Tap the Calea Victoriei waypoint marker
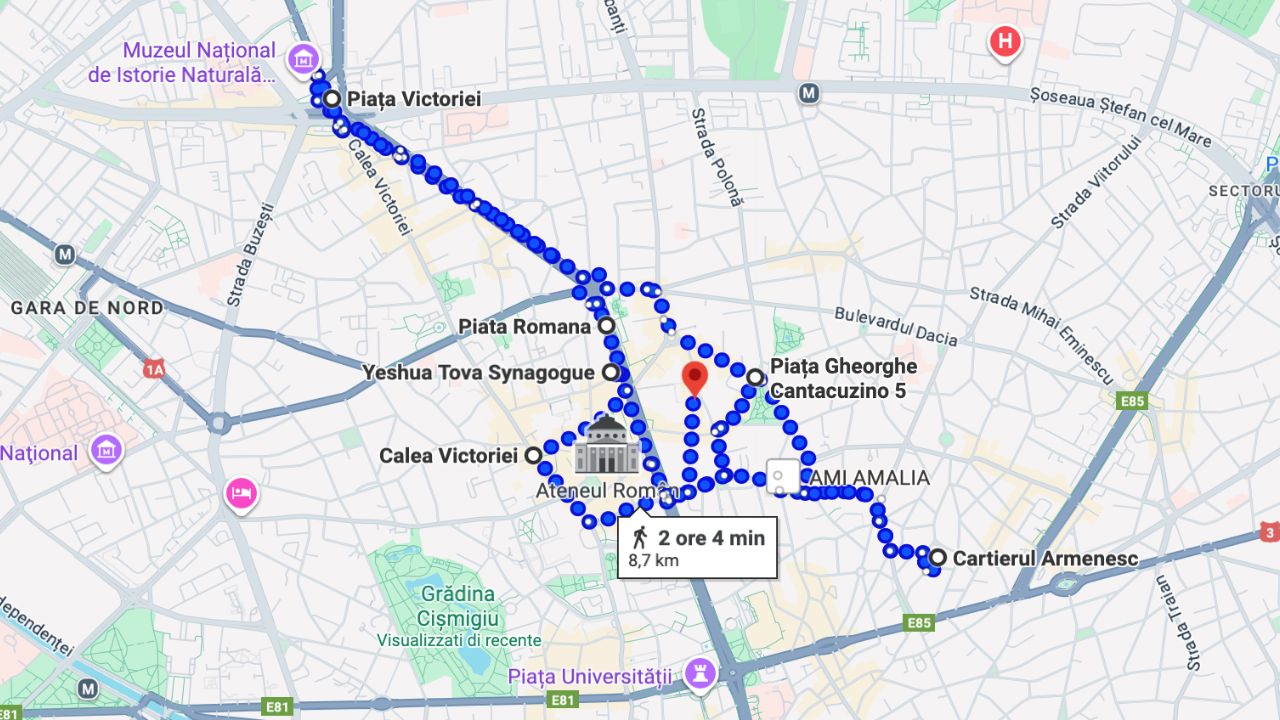The width and height of the screenshot is (1280, 720). pyautogui.click(x=534, y=456)
